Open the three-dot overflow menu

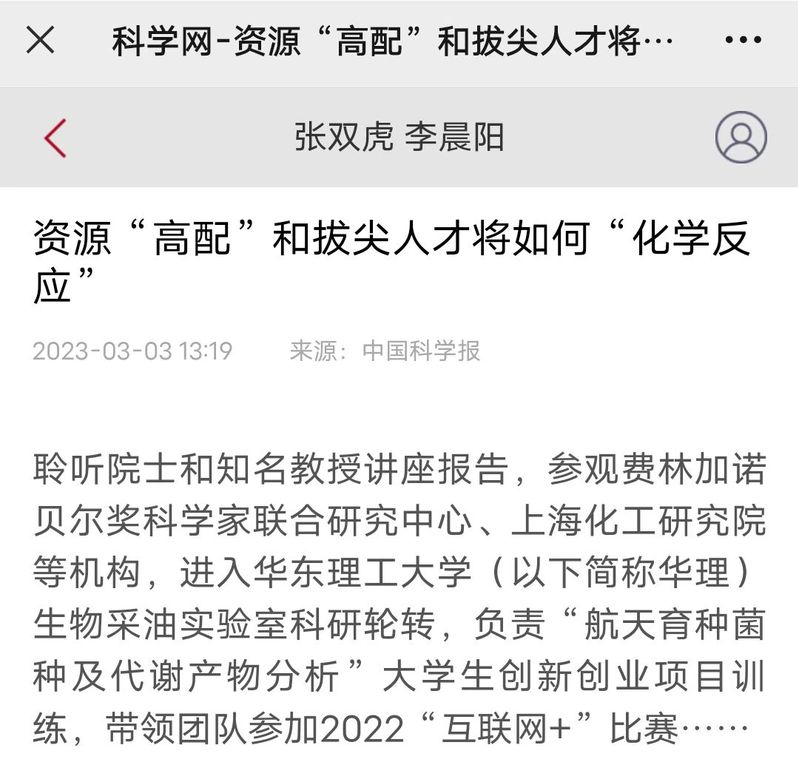[x=743, y=41]
